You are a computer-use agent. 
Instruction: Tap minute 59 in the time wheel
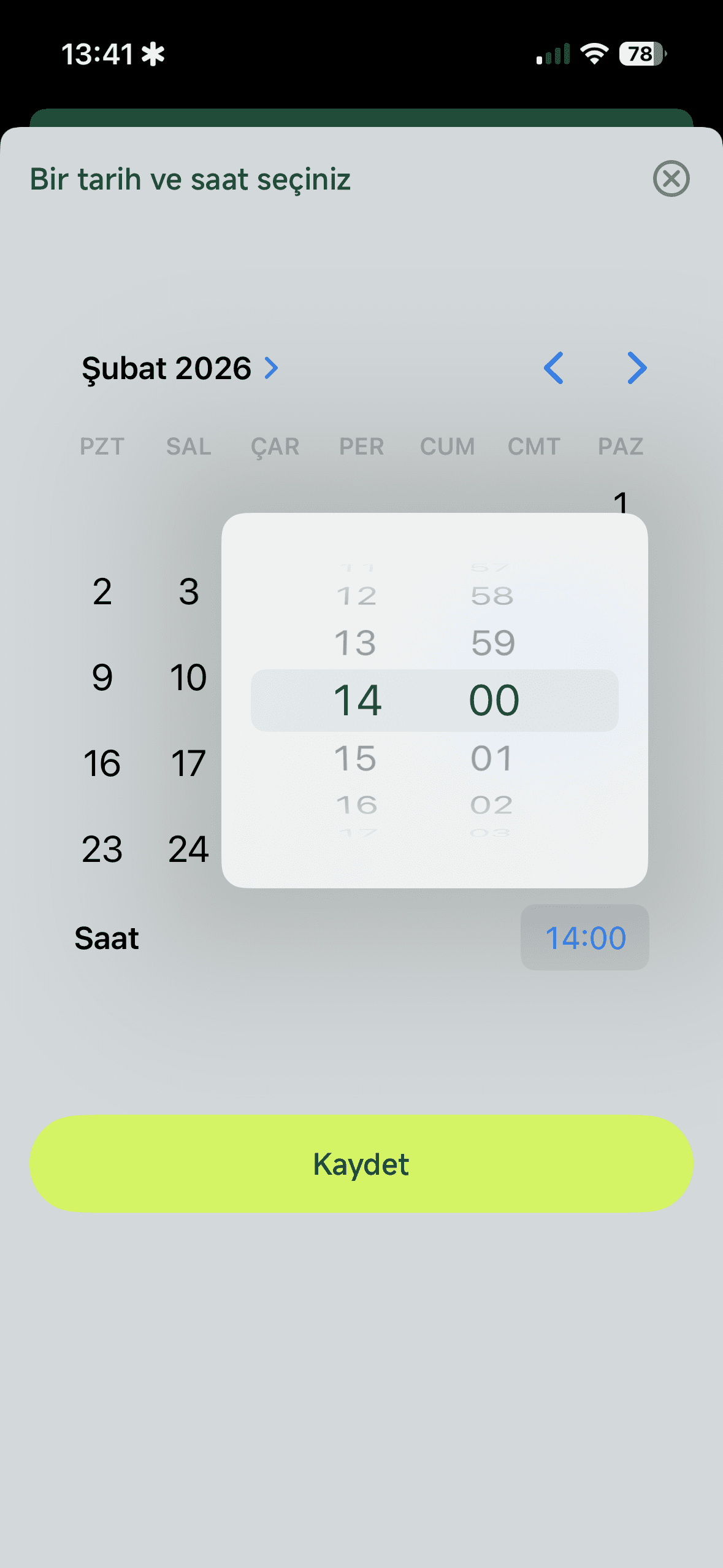click(493, 643)
